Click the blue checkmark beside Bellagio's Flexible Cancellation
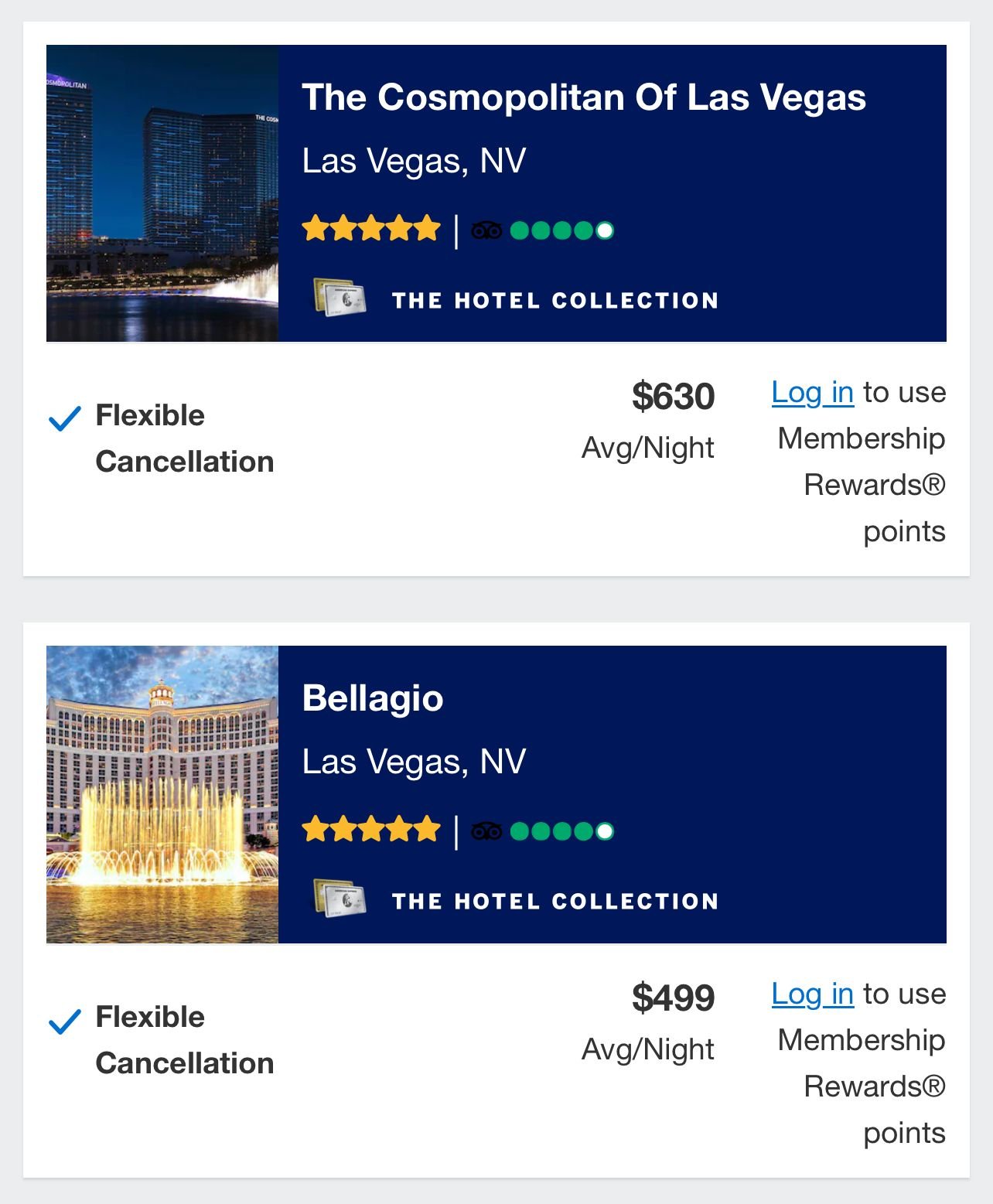This screenshot has width=993, height=1204. coord(63,1022)
